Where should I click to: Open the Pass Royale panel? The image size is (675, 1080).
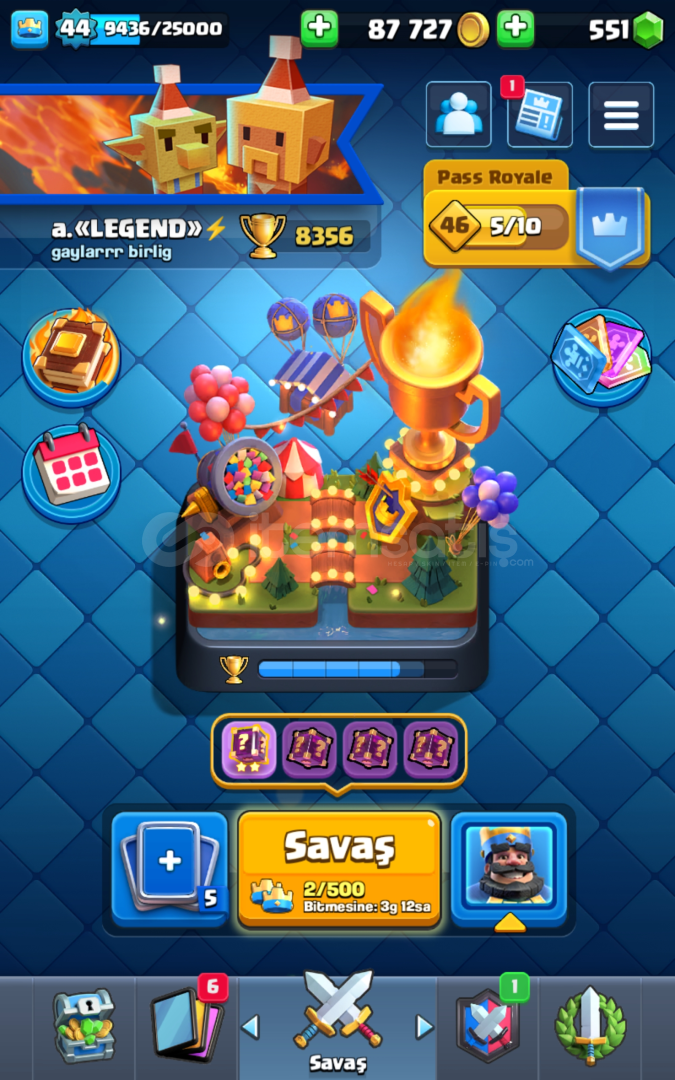[536, 216]
